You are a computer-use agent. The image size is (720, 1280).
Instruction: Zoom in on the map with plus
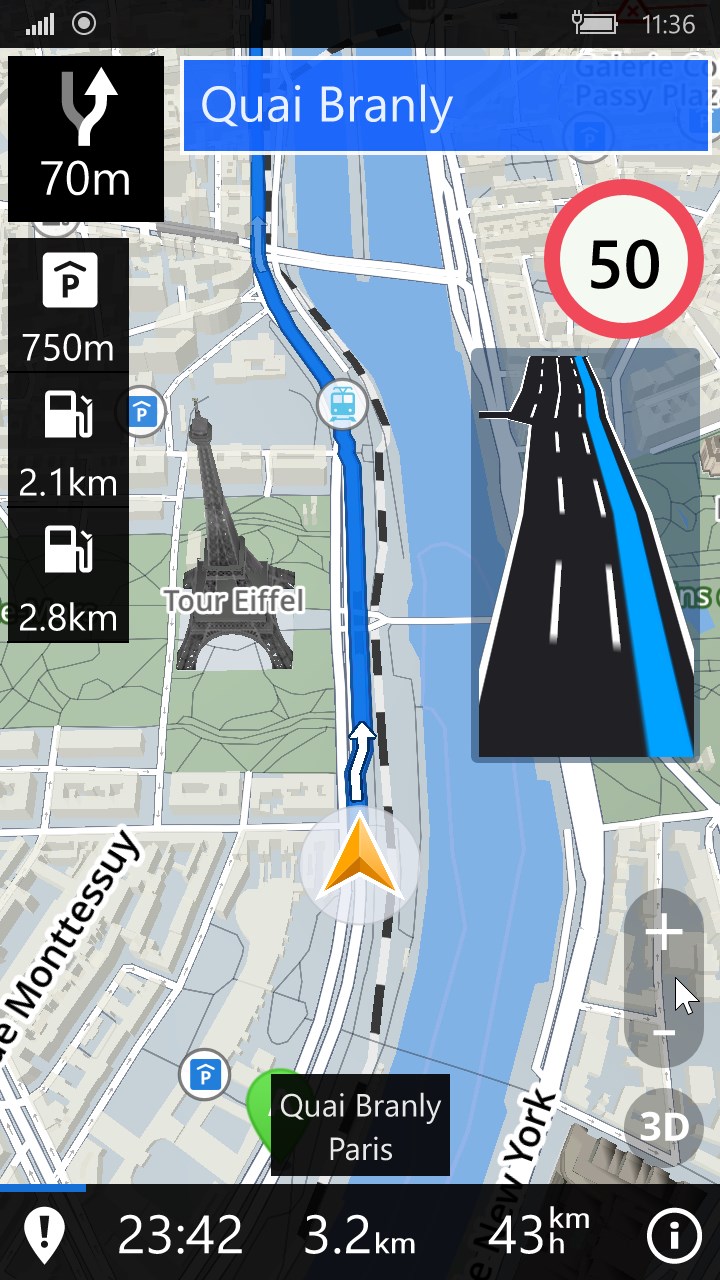click(x=663, y=934)
